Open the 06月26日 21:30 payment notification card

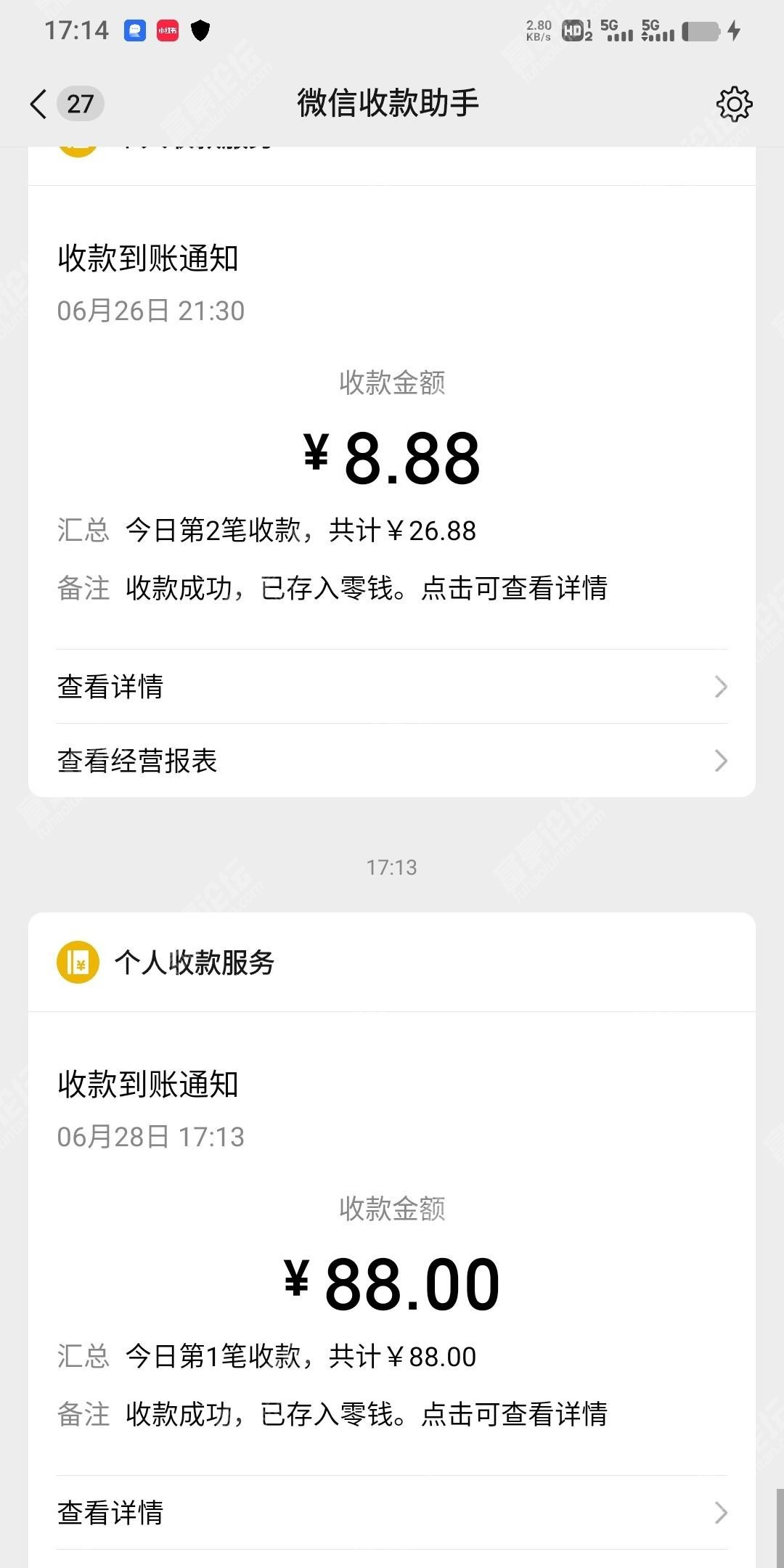click(392, 417)
